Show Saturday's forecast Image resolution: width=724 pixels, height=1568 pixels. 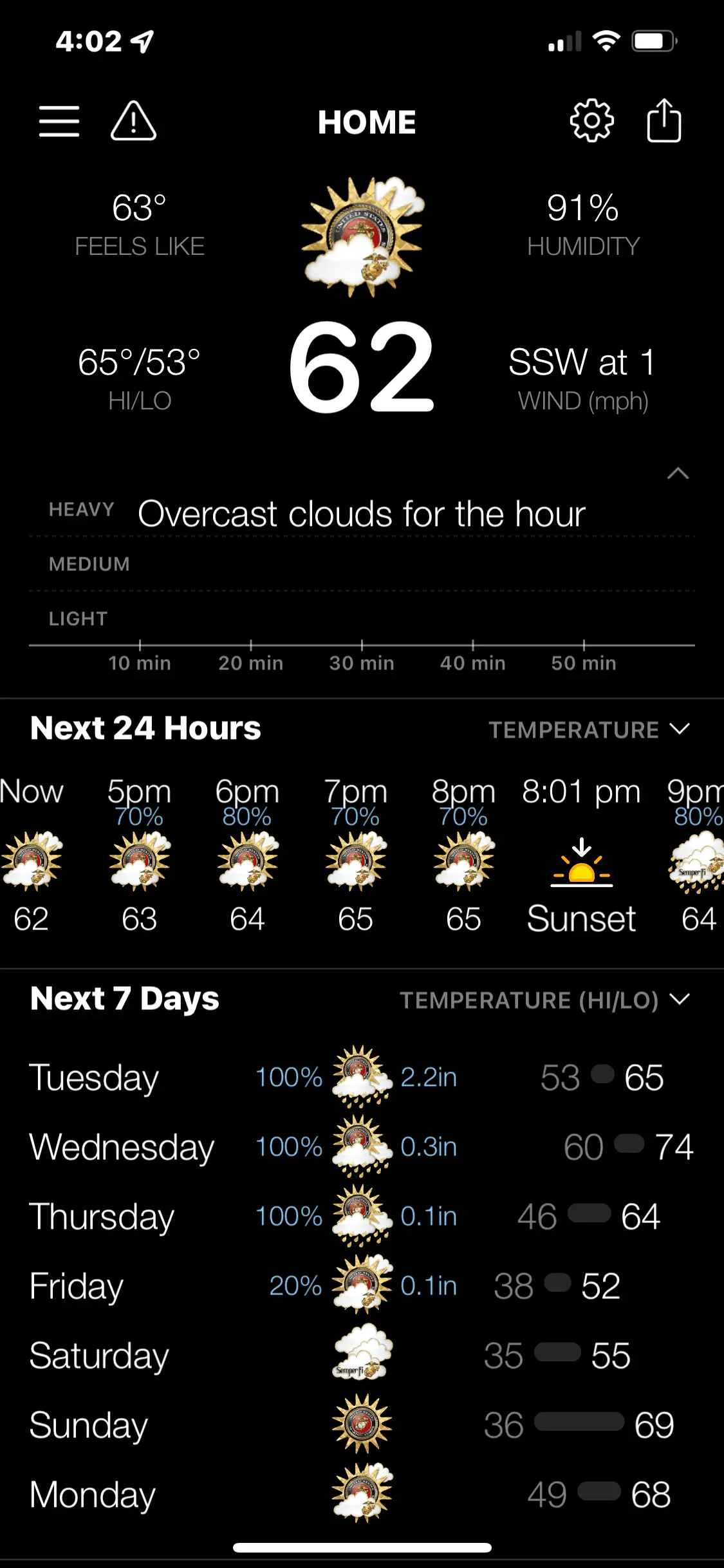tap(360, 1356)
